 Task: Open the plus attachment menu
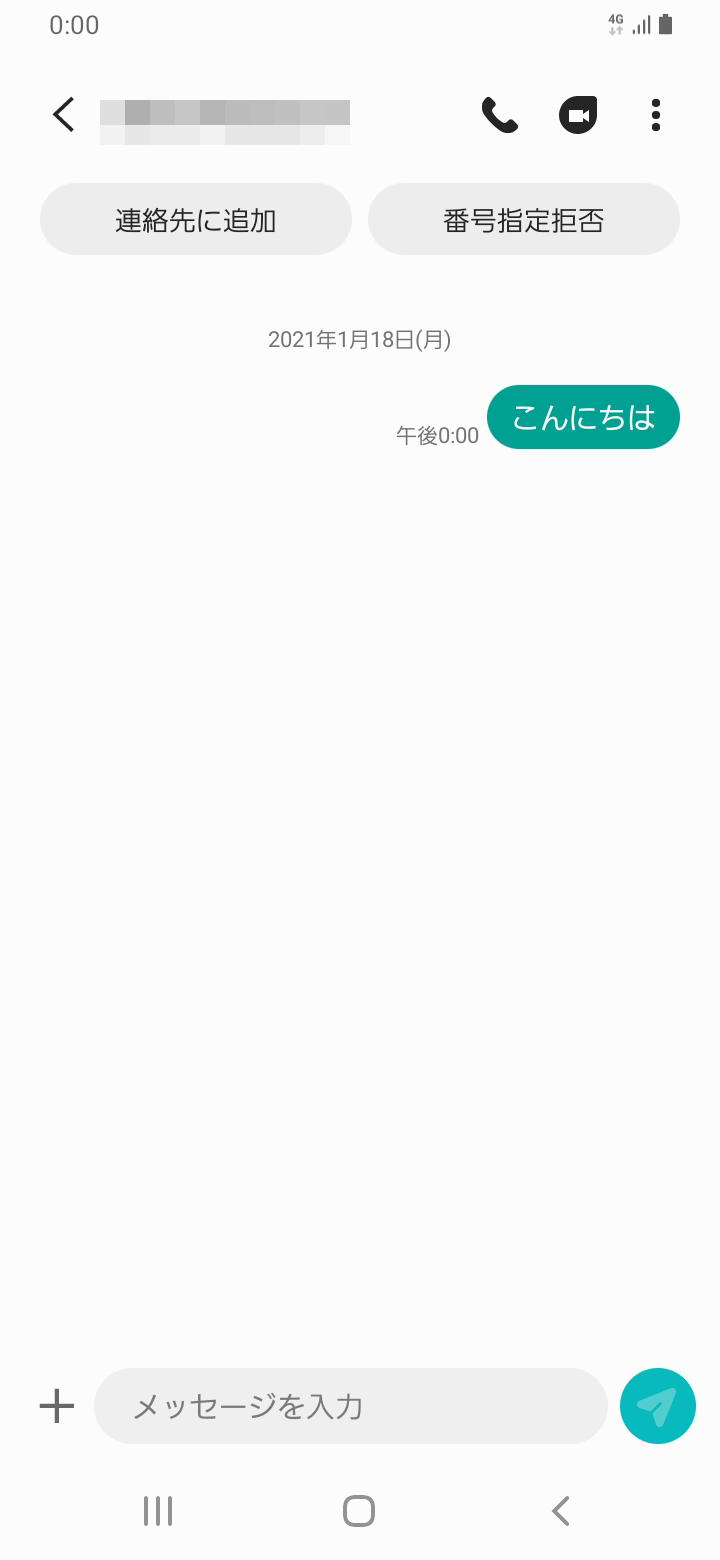pyautogui.click(x=57, y=1406)
